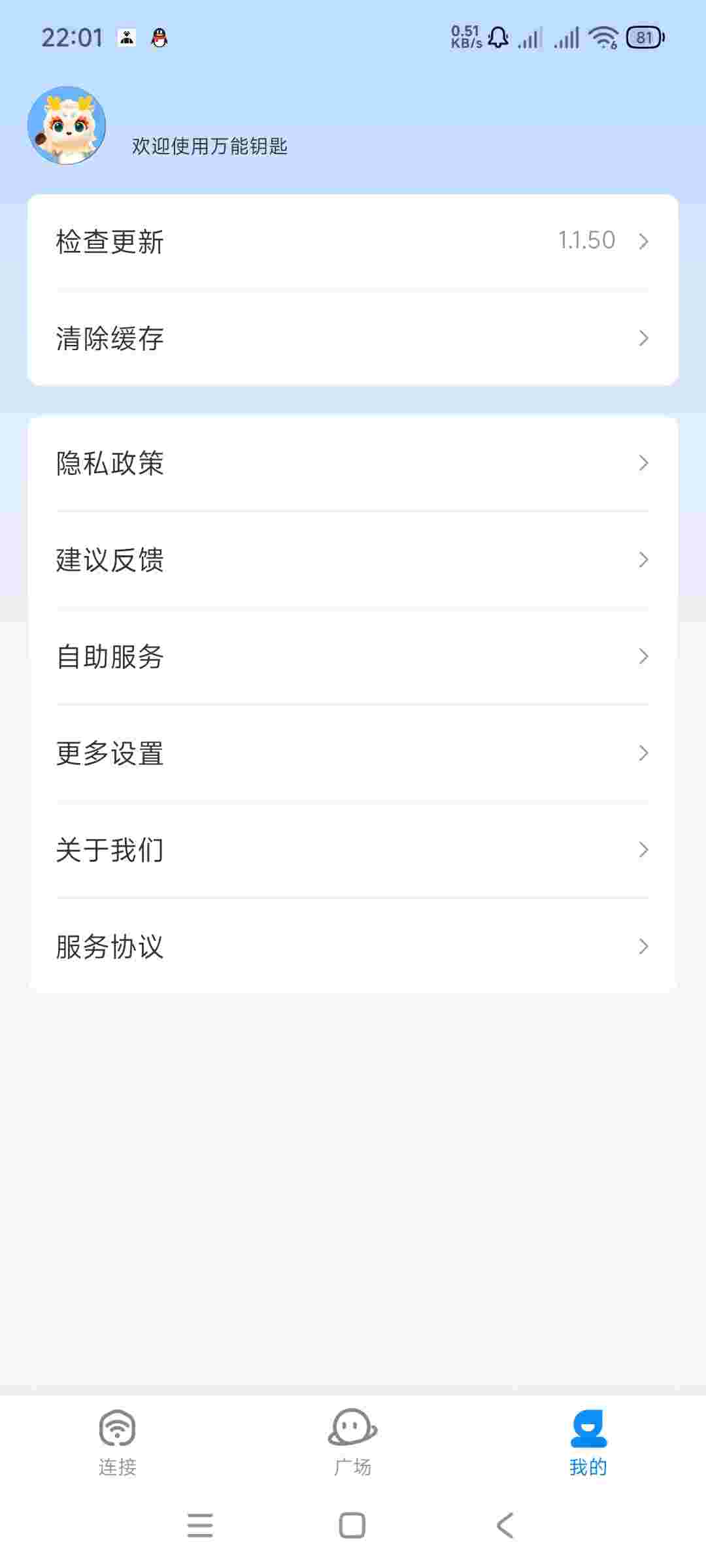
Task: Select 清除缓存 to clear cache
Action: coord(353,338)
